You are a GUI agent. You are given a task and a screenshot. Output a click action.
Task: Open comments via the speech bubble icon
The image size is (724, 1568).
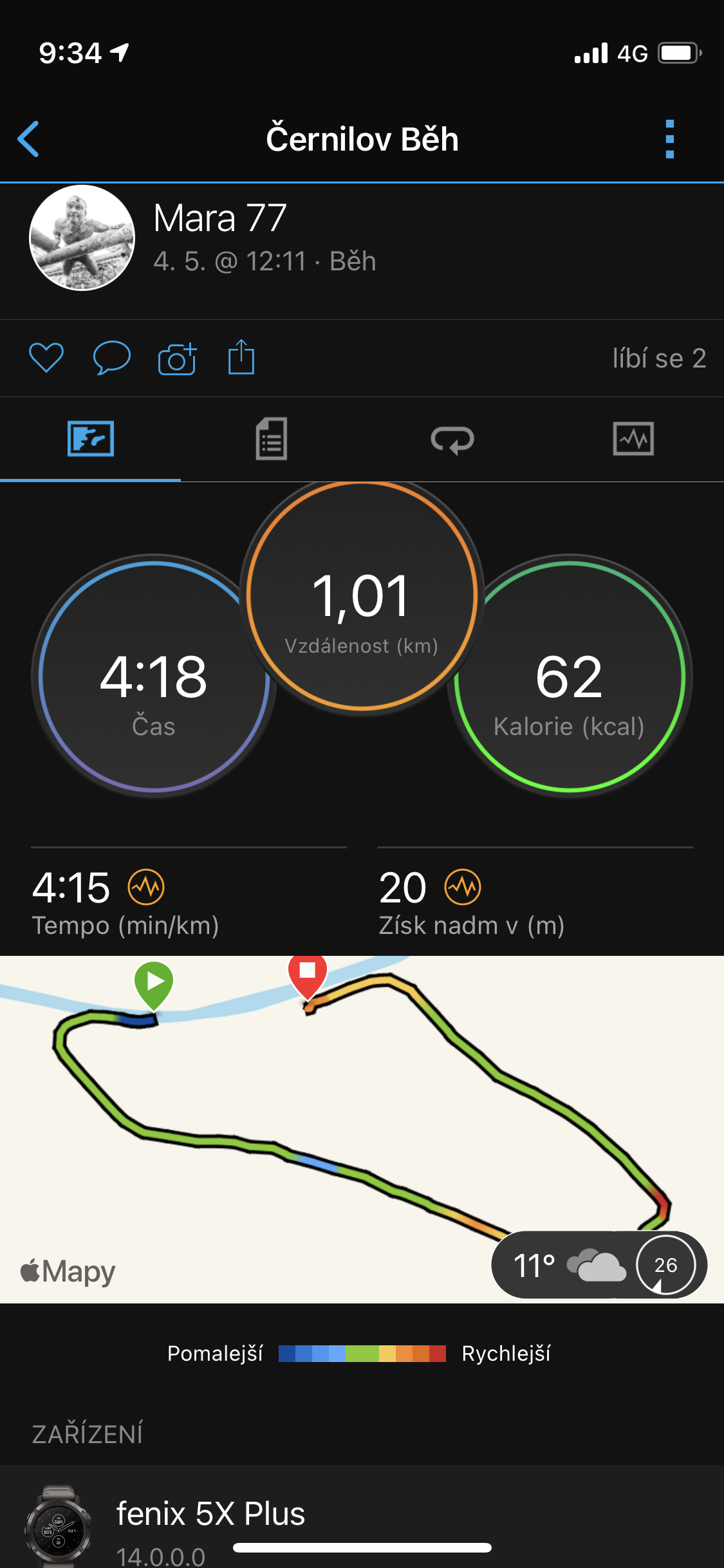(x=112, y=358)
